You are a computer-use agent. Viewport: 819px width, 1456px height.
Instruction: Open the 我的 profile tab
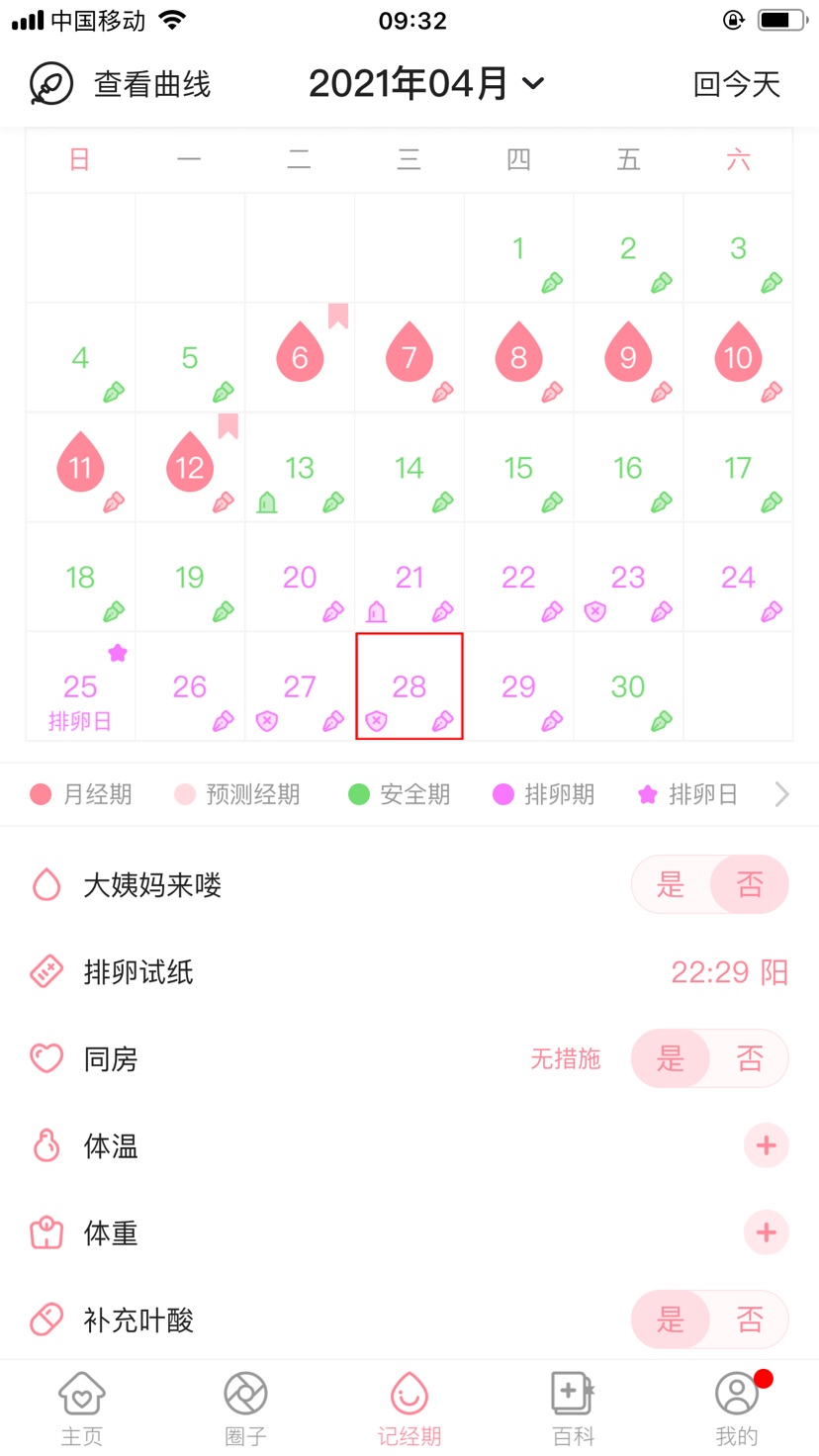[736, 1409]
